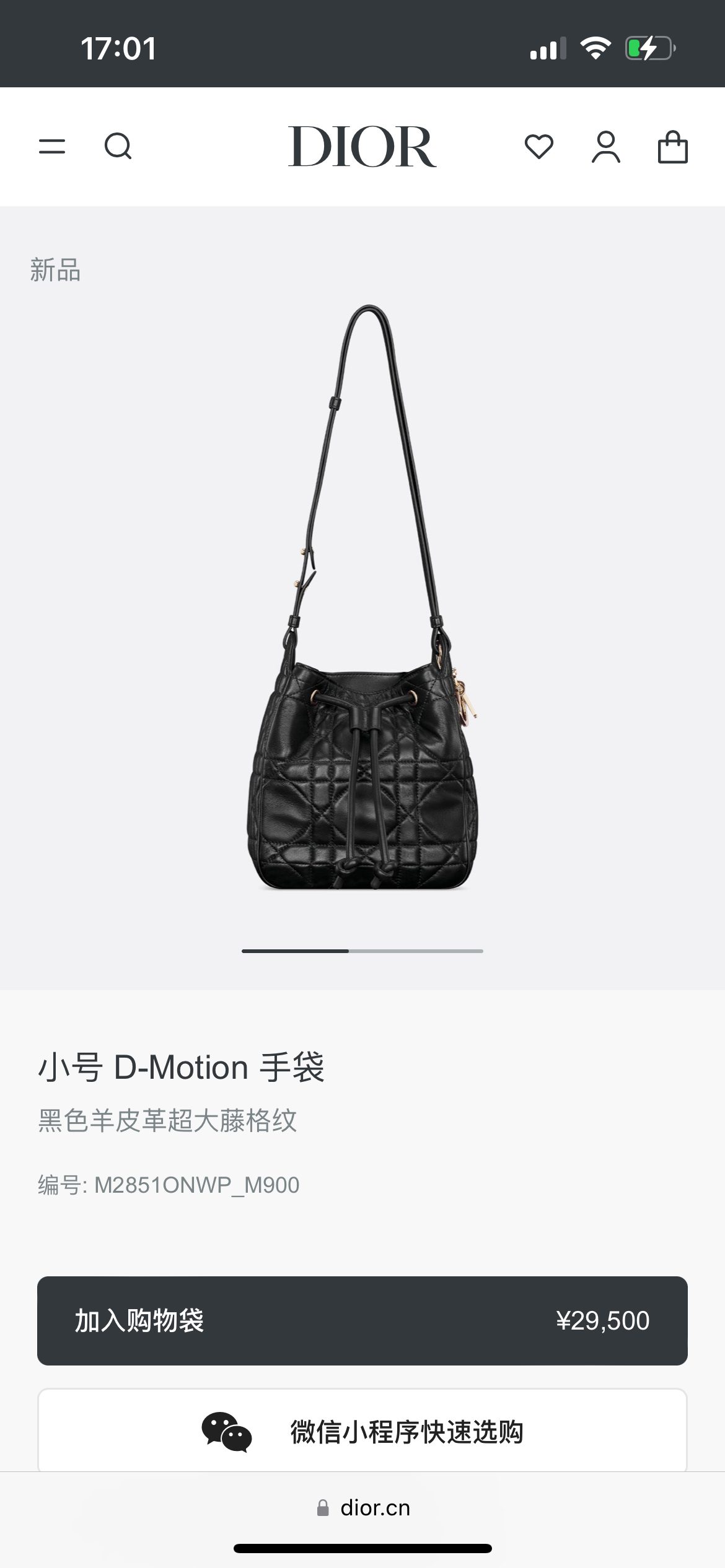Open the search icon
Image resolution: width=725 pixels, height=1568 pixels.
[118, 147]
